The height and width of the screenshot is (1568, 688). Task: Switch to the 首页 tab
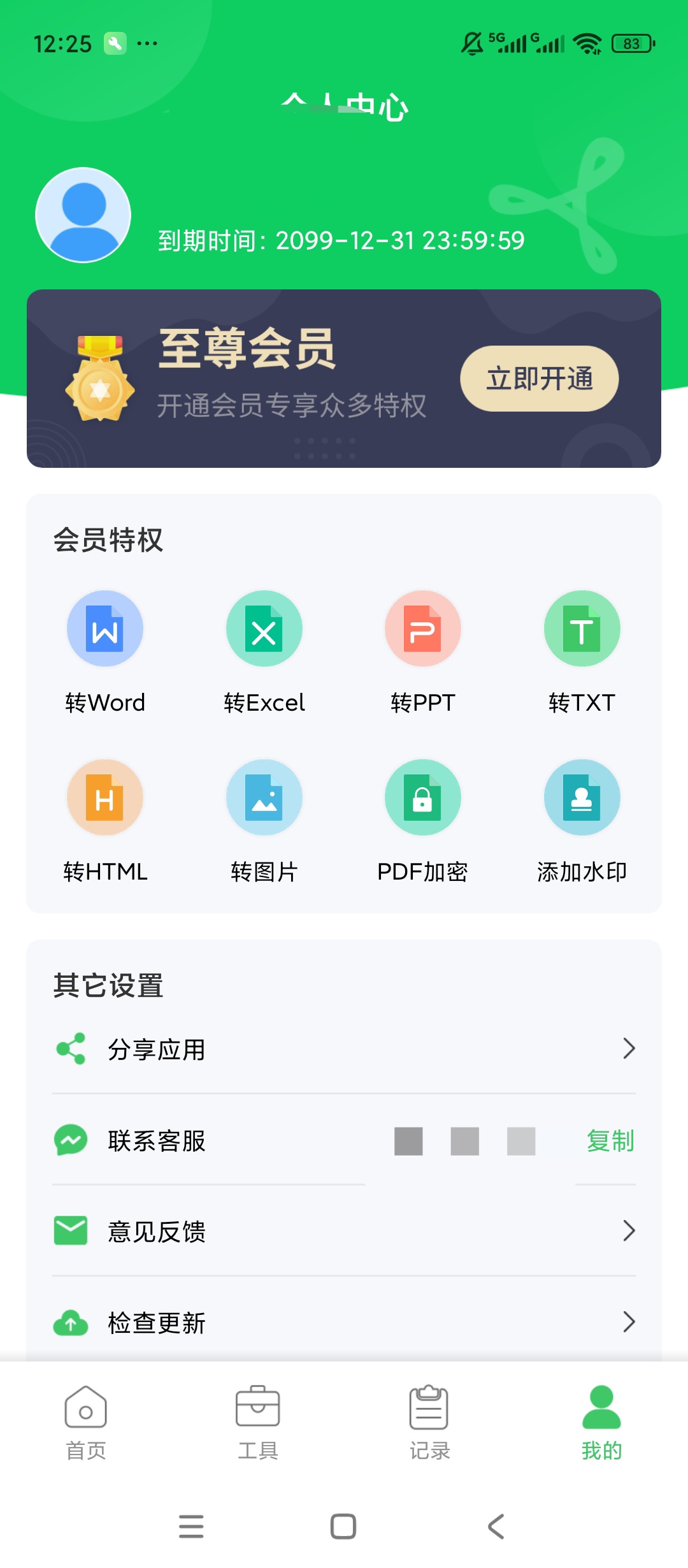[86, 1423]
